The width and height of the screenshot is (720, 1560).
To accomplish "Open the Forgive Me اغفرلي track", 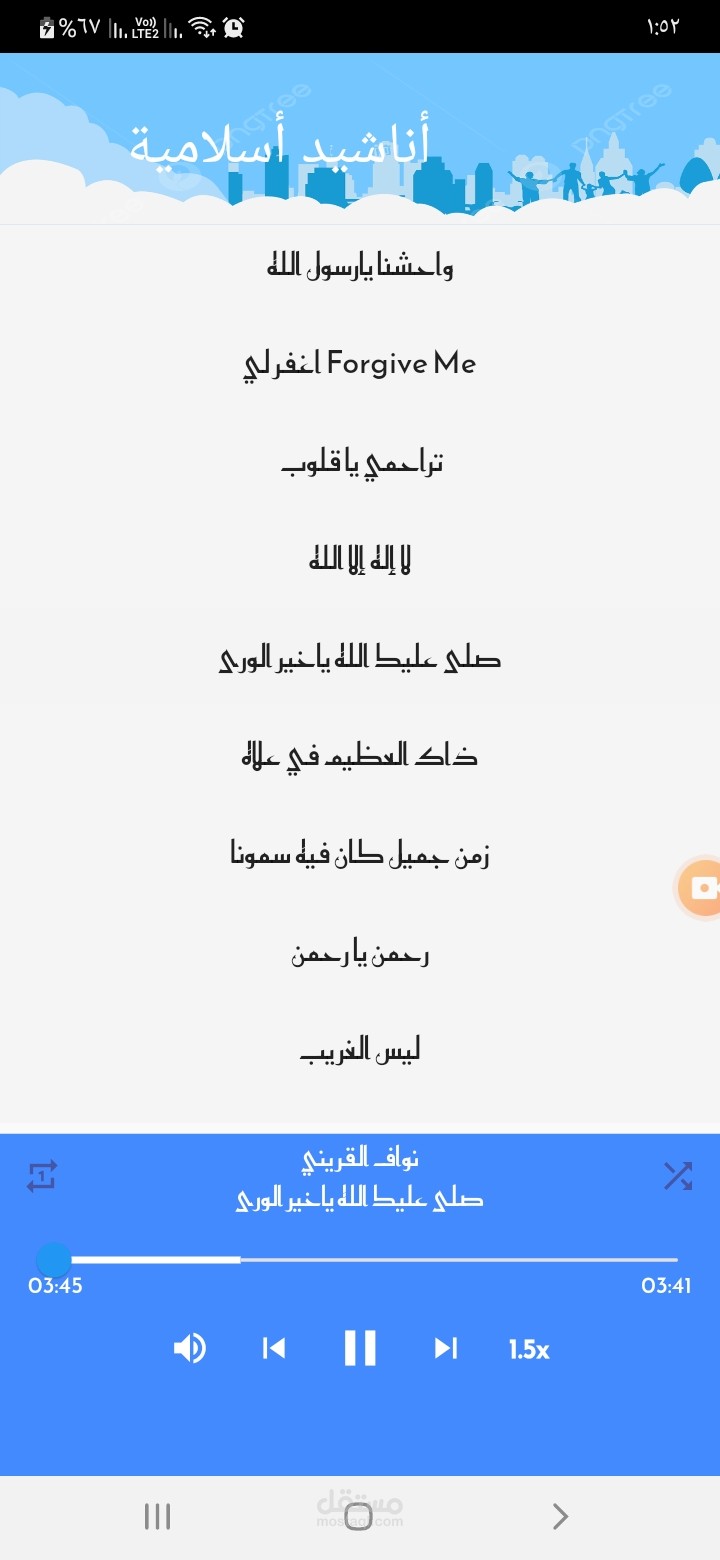I will click(x=360, y=364).
